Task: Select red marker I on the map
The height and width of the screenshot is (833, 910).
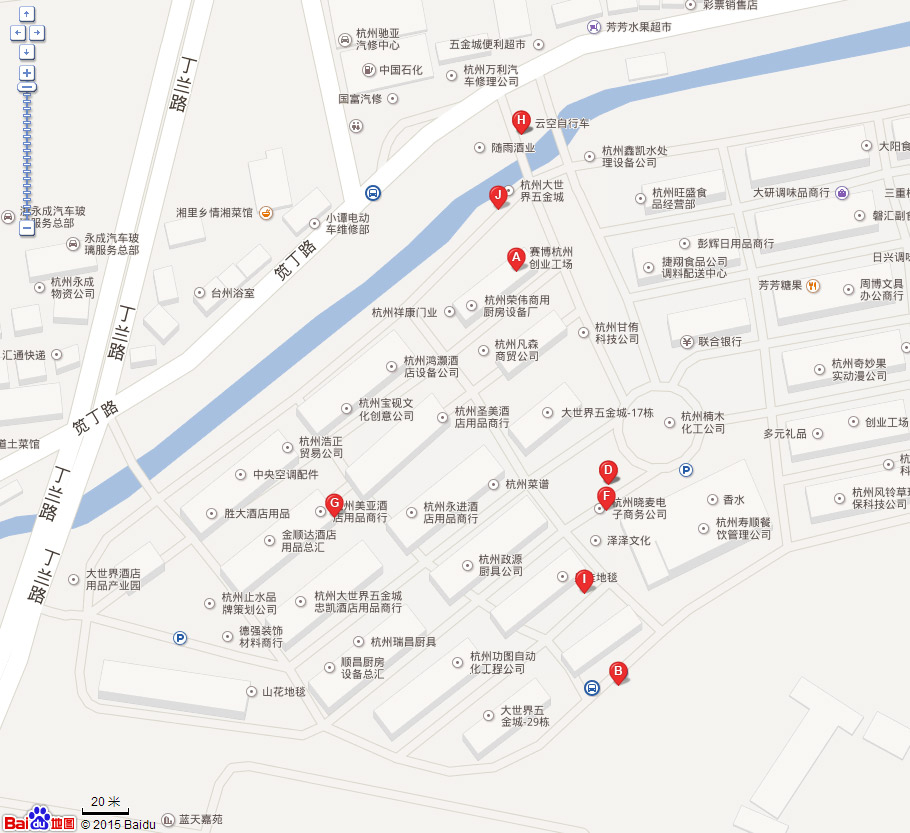Action: click(585, 580)
